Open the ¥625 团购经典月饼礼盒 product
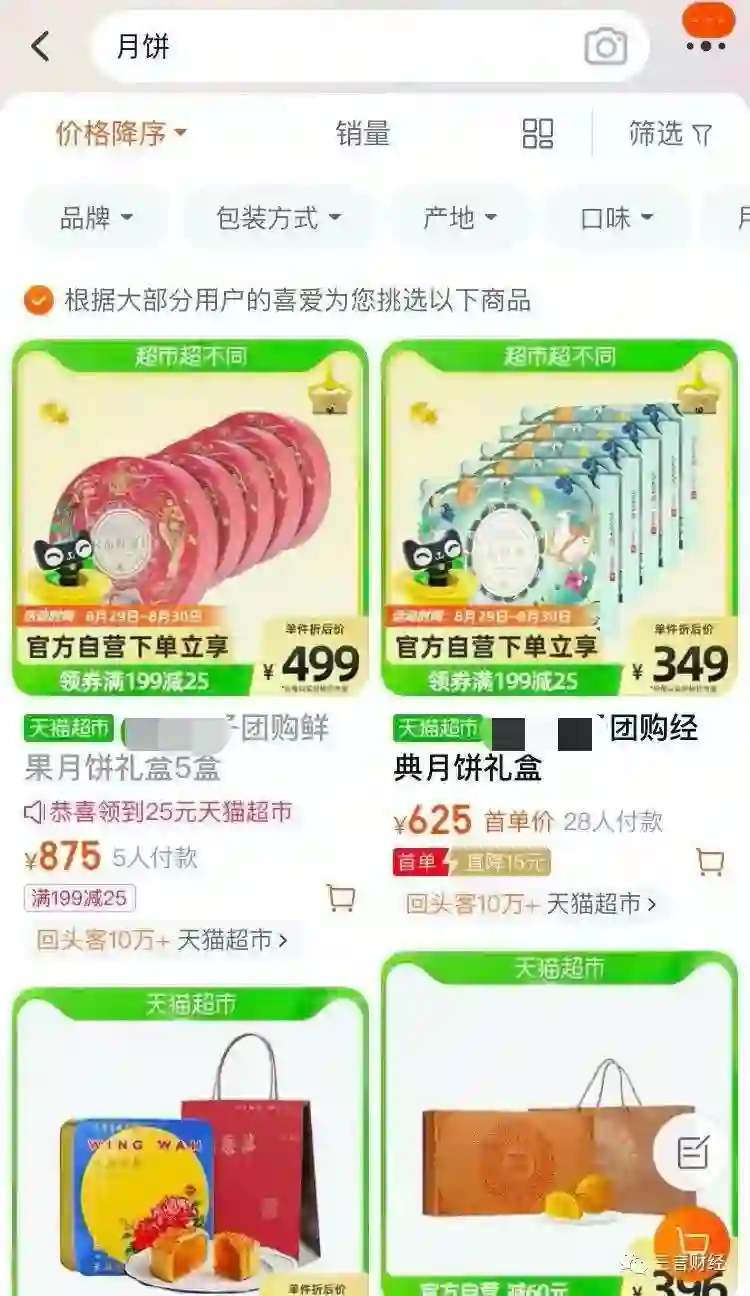The width and height of the screenshot is (750, 1296). (x=560, y=518)
